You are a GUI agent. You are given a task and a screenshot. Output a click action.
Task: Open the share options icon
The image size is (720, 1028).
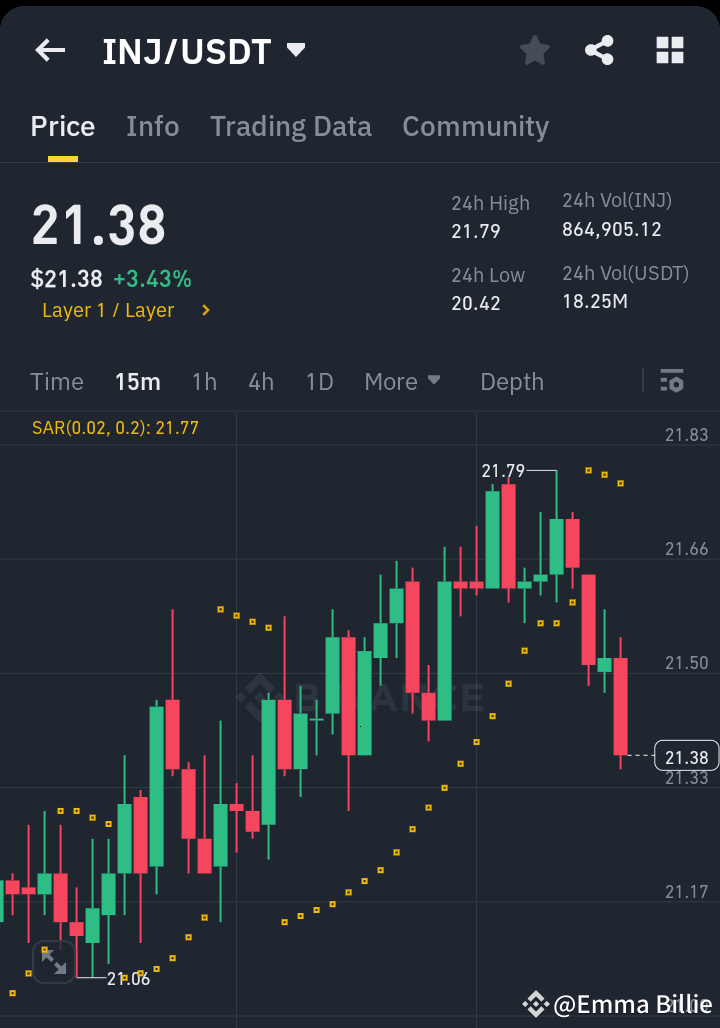click(599, 50)
